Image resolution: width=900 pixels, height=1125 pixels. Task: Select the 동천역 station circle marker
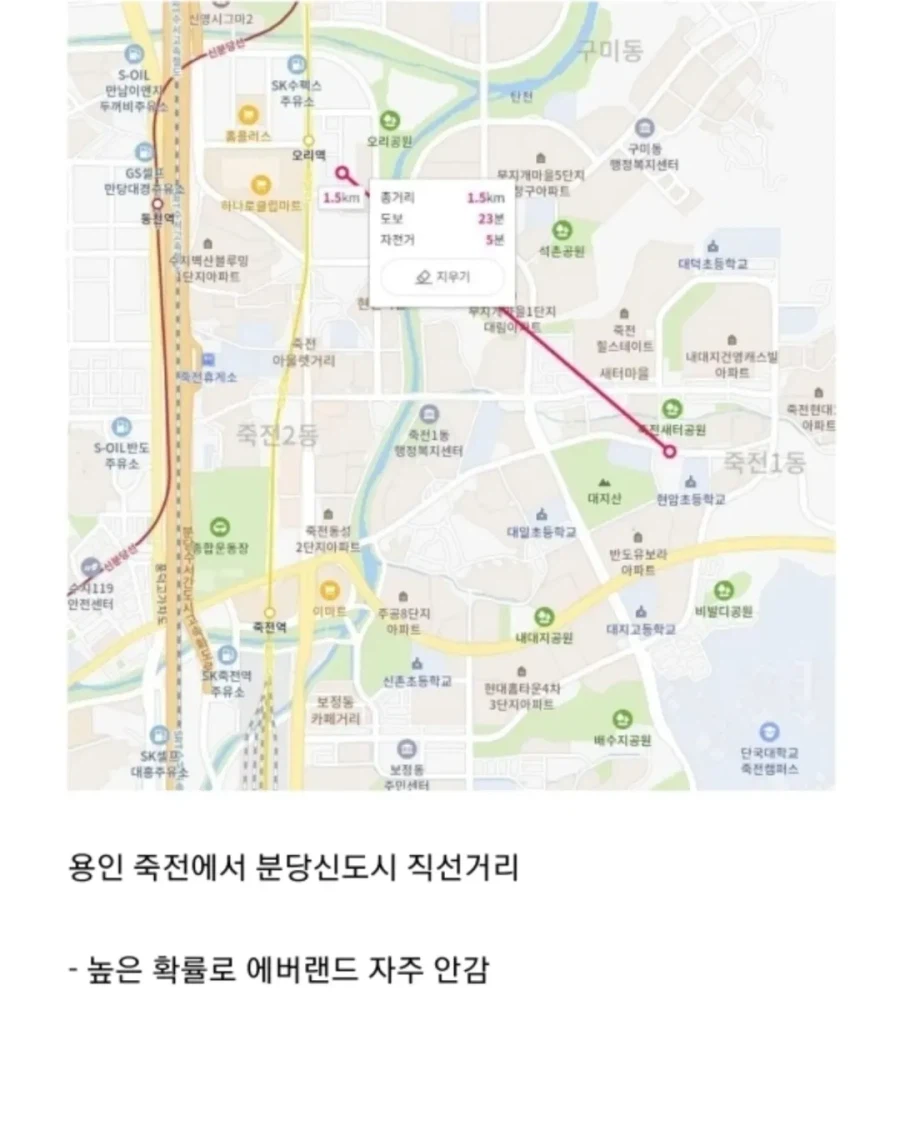pyautogui.click(x=159, y=204)
